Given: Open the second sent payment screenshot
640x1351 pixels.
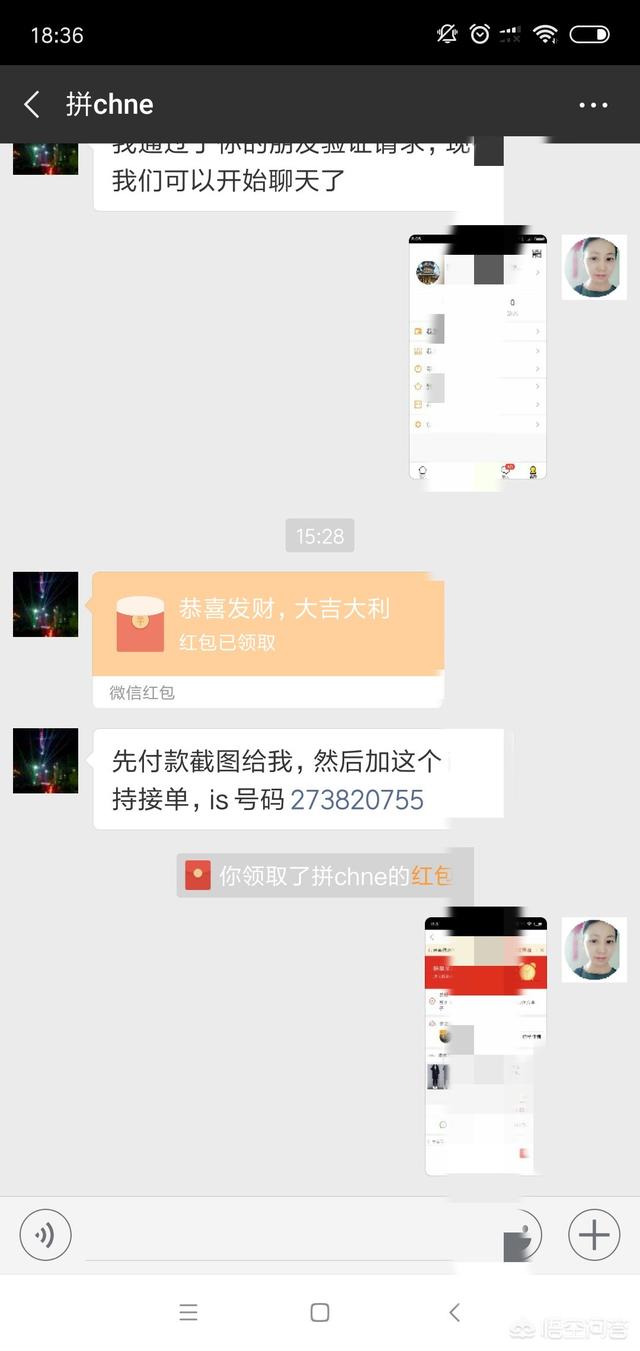Looking at the screenshot, I should click(486, 1046).
